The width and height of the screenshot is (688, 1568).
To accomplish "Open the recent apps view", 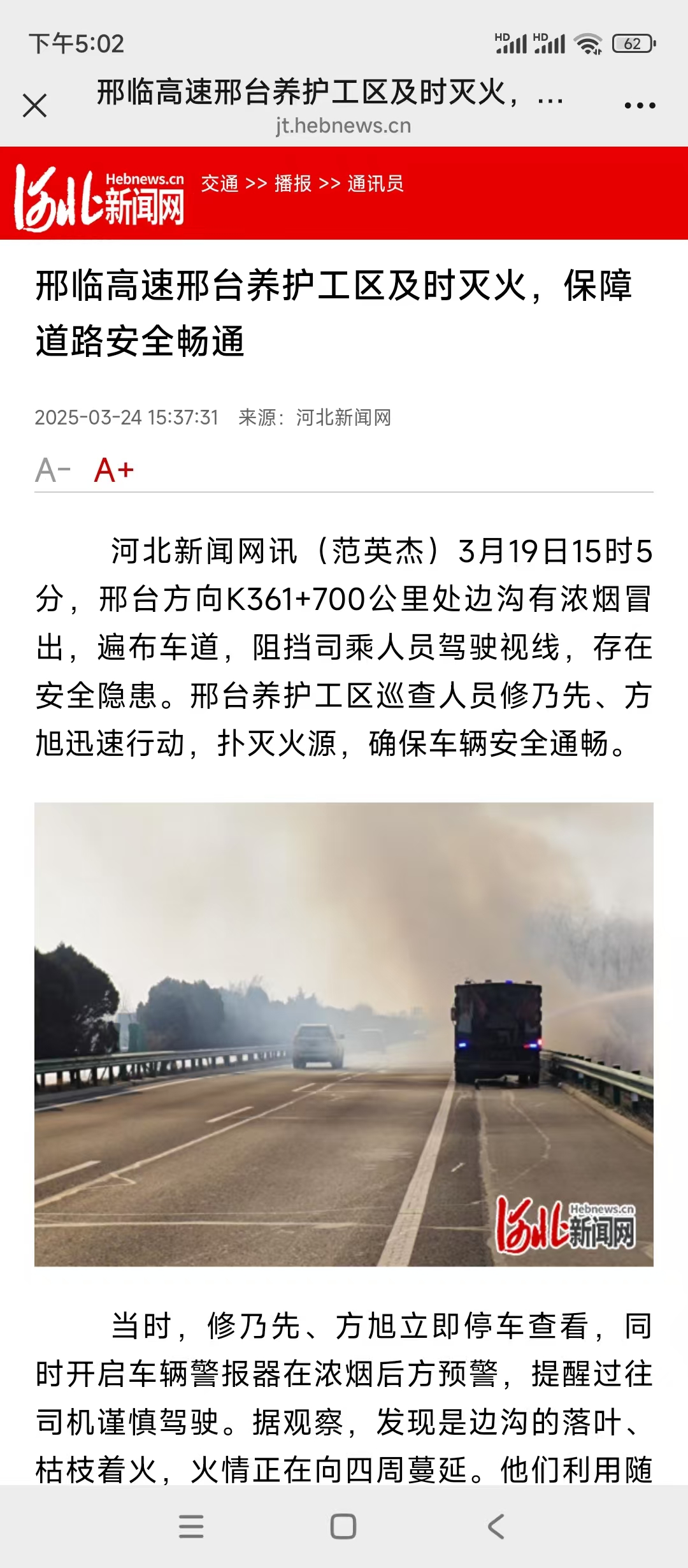I will (x=191, y=1527).
